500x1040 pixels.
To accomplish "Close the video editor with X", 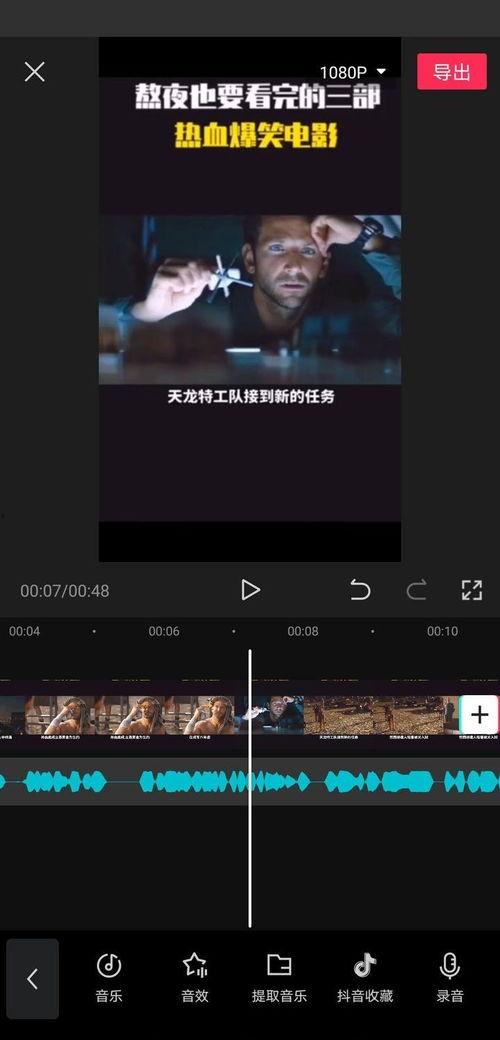I will 34,72.
